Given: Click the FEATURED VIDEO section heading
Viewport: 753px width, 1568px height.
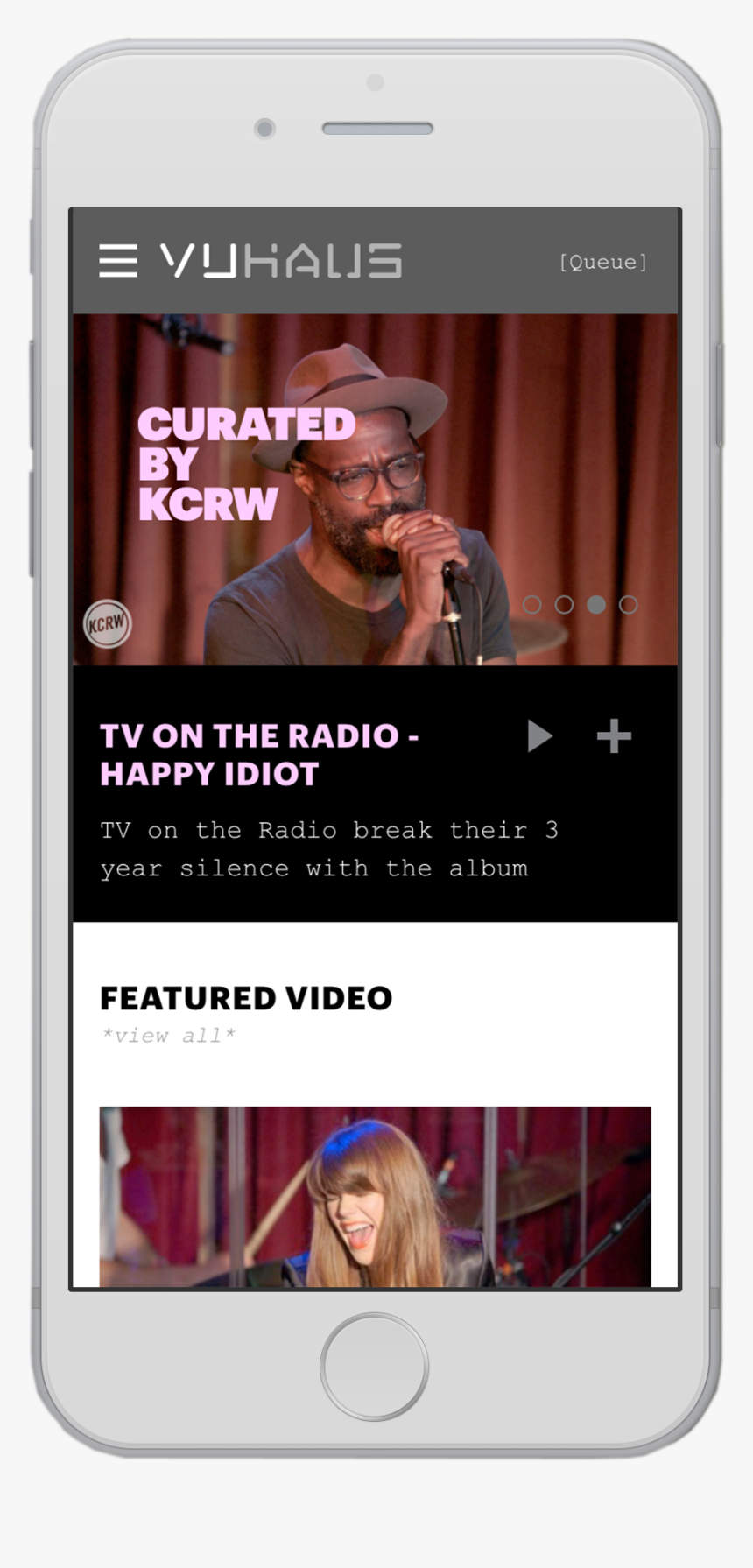Looking at the screenshot, I should click(246, 997).
